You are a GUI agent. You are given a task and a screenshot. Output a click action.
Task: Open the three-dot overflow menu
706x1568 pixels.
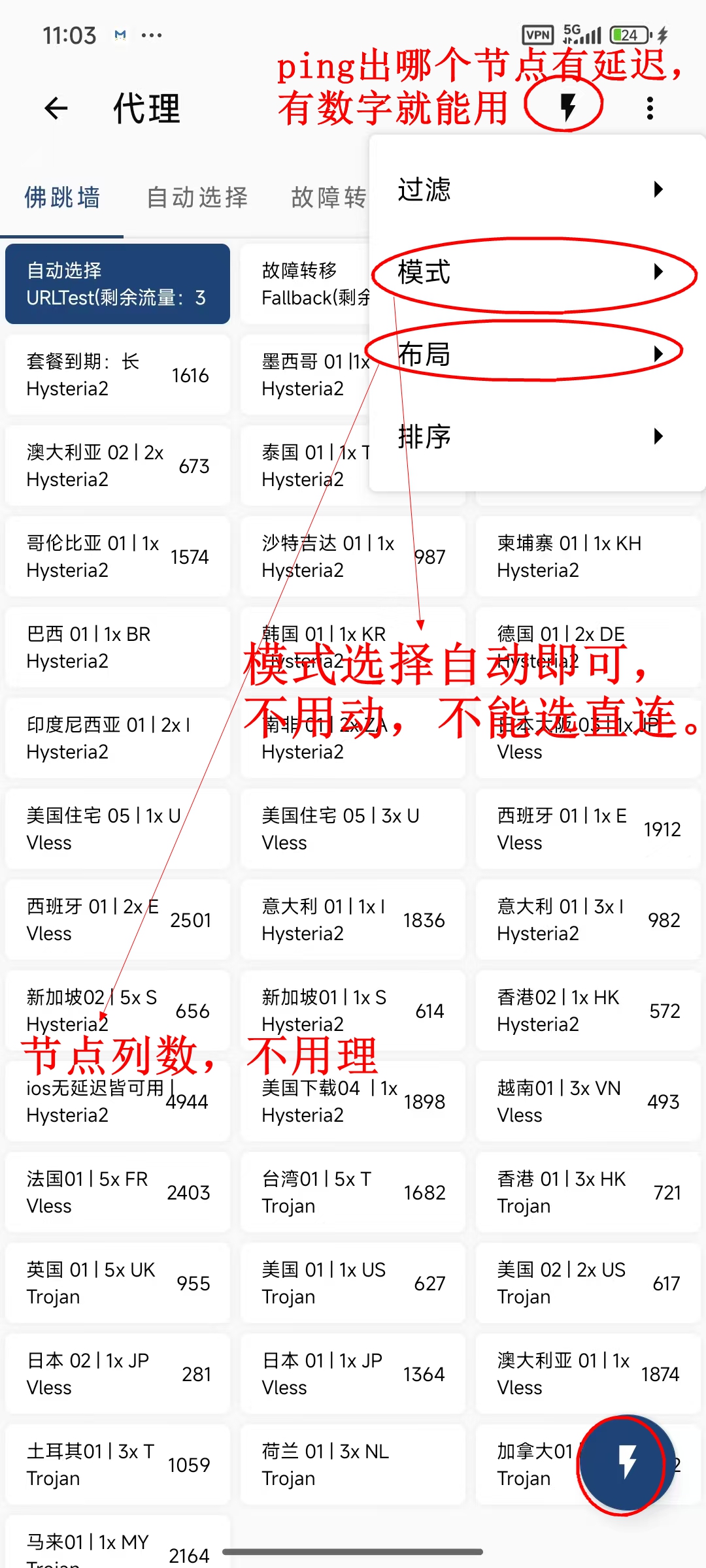click(649, 107)
